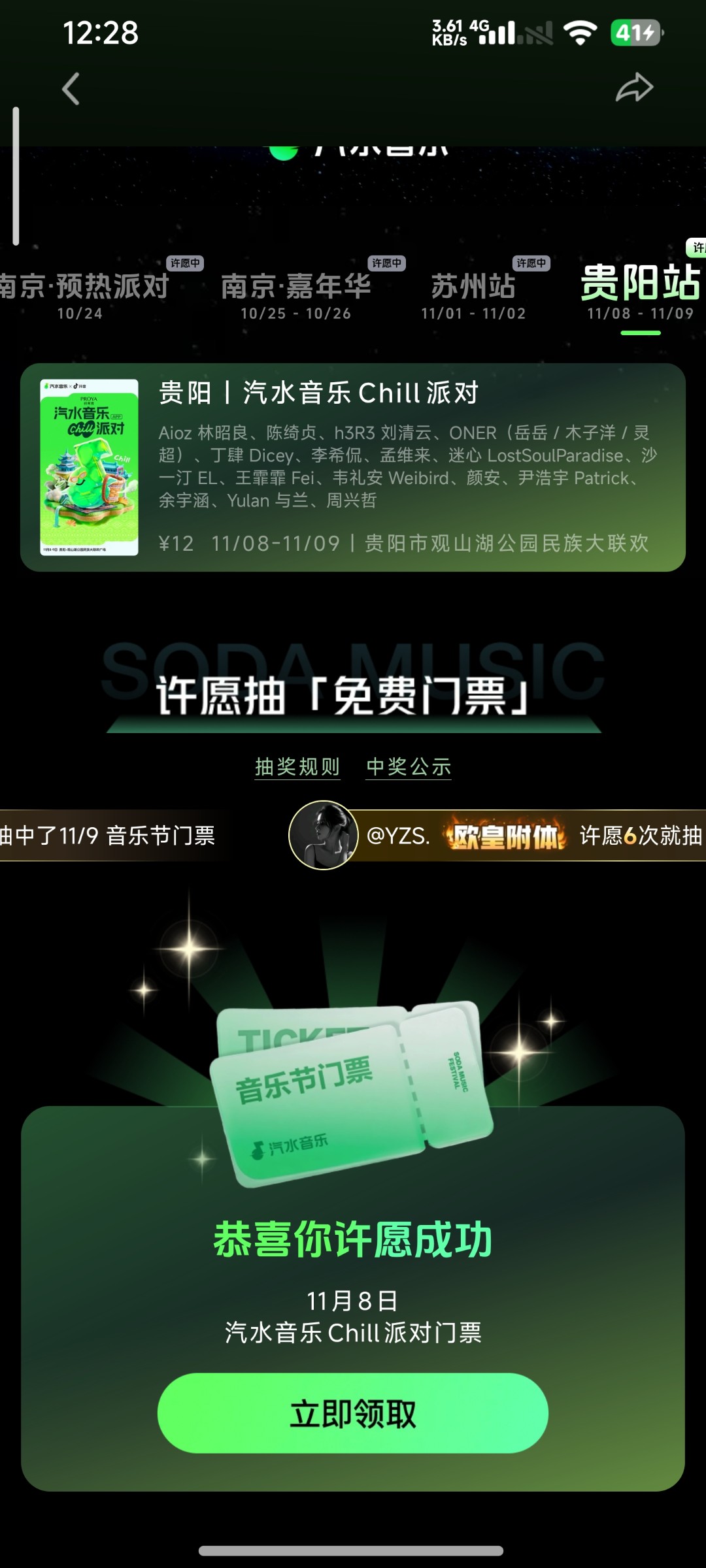Tap 立即领取 to claim the ticket
The height and width of the screenshot is (1568, 706).
(x=353, y=1413)
